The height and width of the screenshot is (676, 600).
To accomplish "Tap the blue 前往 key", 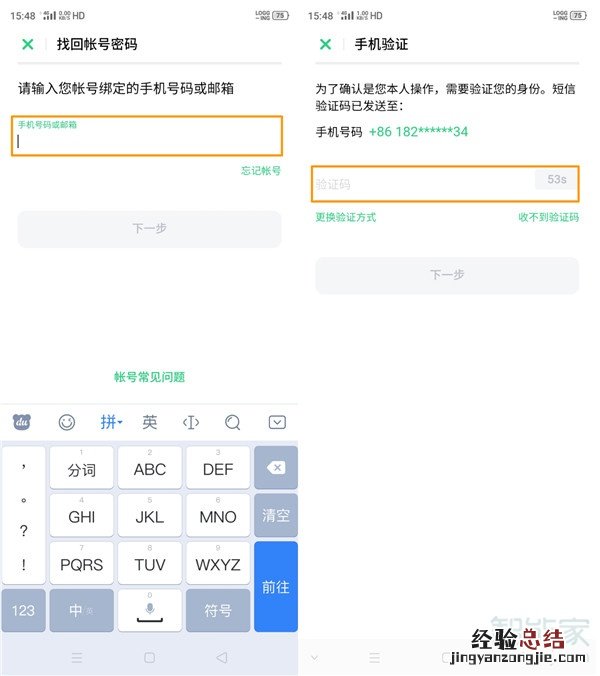I will pyautogui.click(x=276, y=587).
